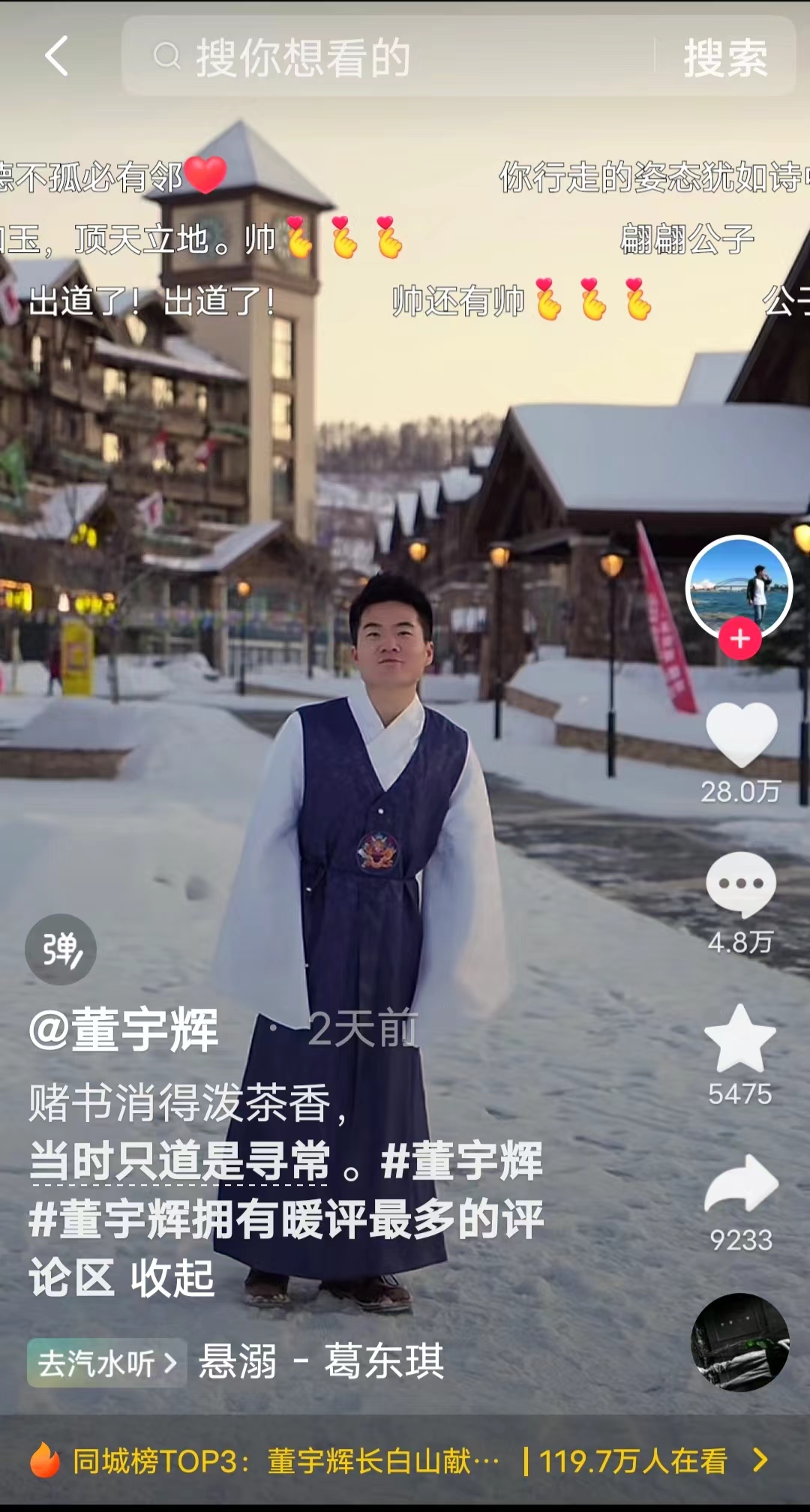Add the video to favorites with star
The image size is (810, 1512).
740,1039
